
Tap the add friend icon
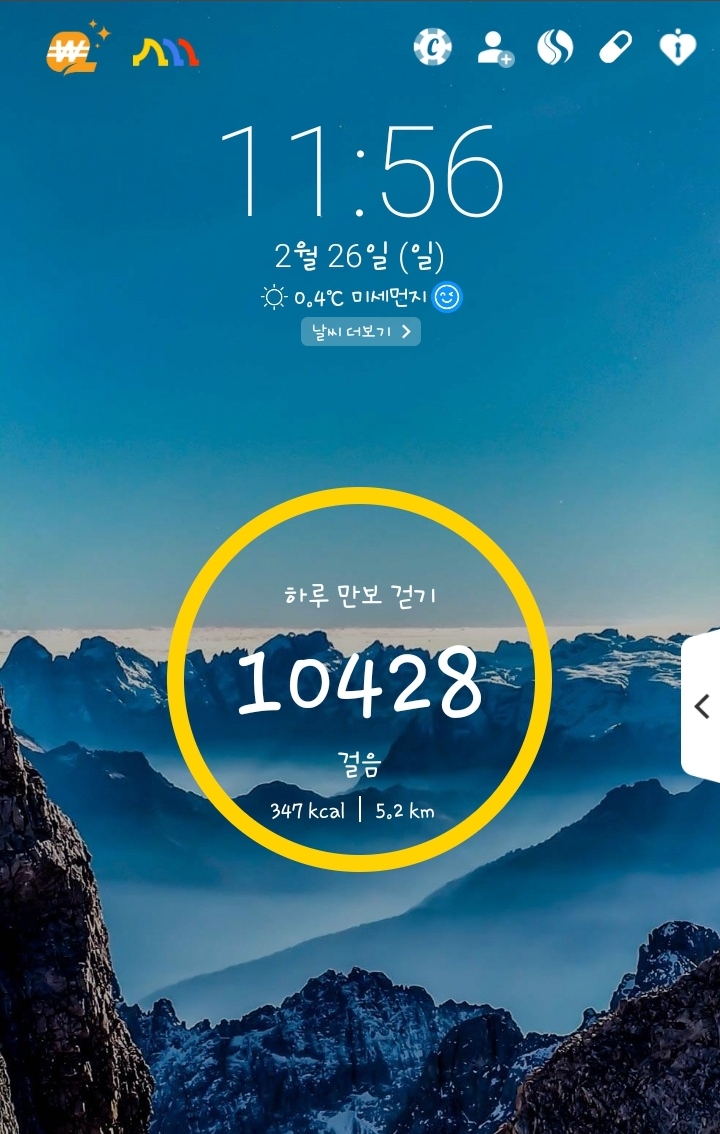[x=495, y=48]
